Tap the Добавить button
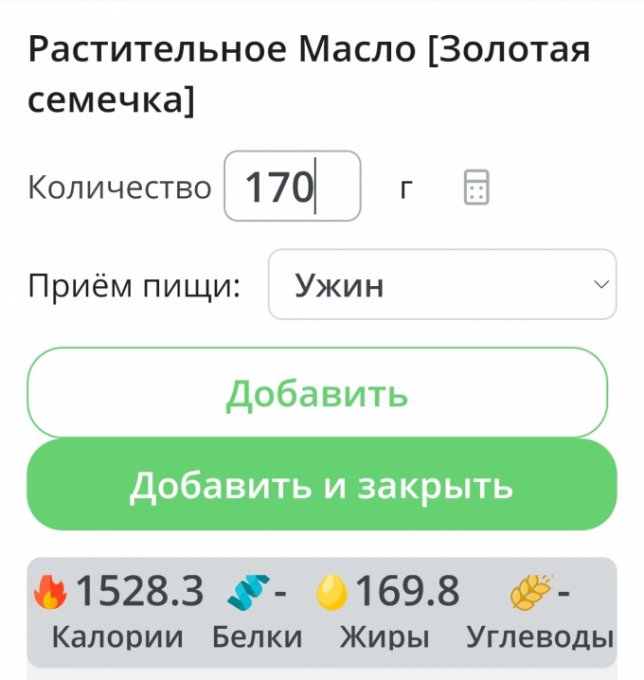644x680 pixels. pos(317,393)
